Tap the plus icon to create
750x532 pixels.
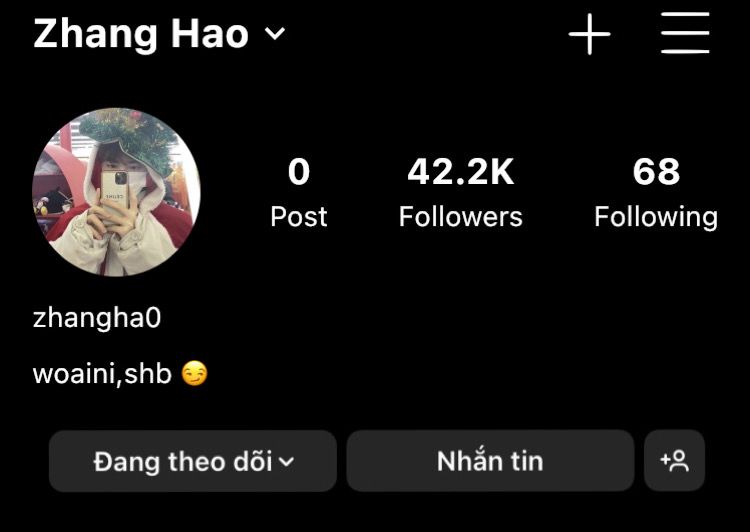click(590, 35)
